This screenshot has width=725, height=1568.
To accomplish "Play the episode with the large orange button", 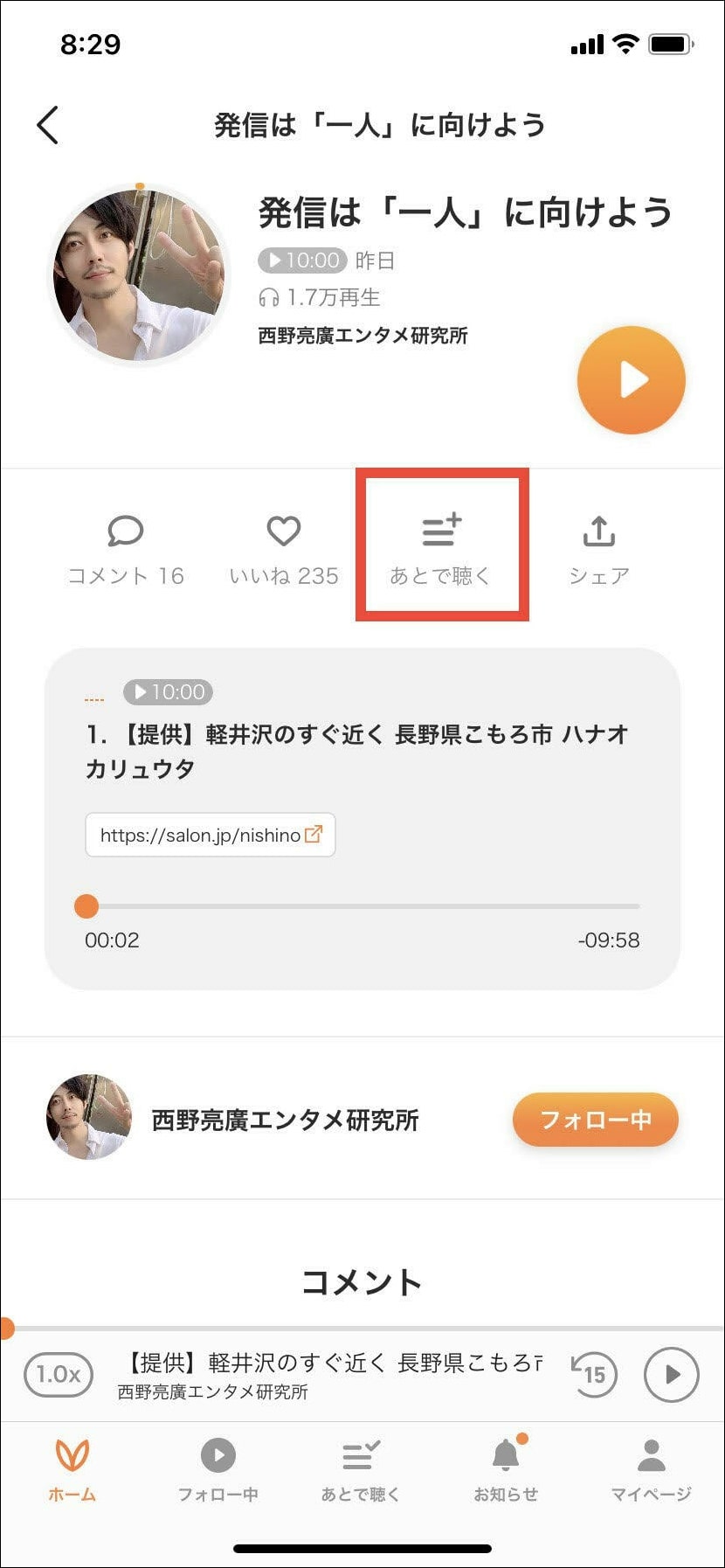I will click(x=631, y=380).
